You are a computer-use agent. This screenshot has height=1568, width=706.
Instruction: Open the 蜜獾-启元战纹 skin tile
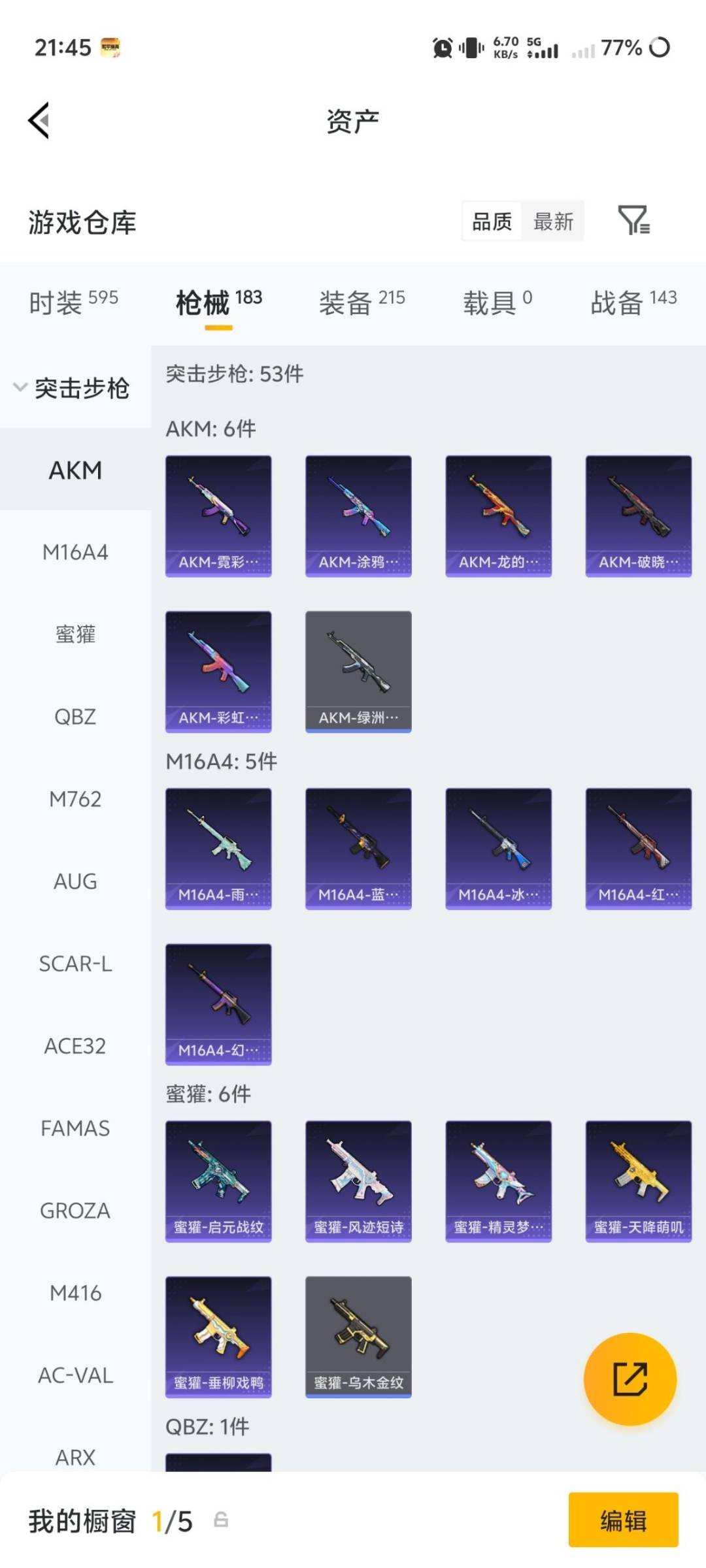click(x=218, y=1181)
